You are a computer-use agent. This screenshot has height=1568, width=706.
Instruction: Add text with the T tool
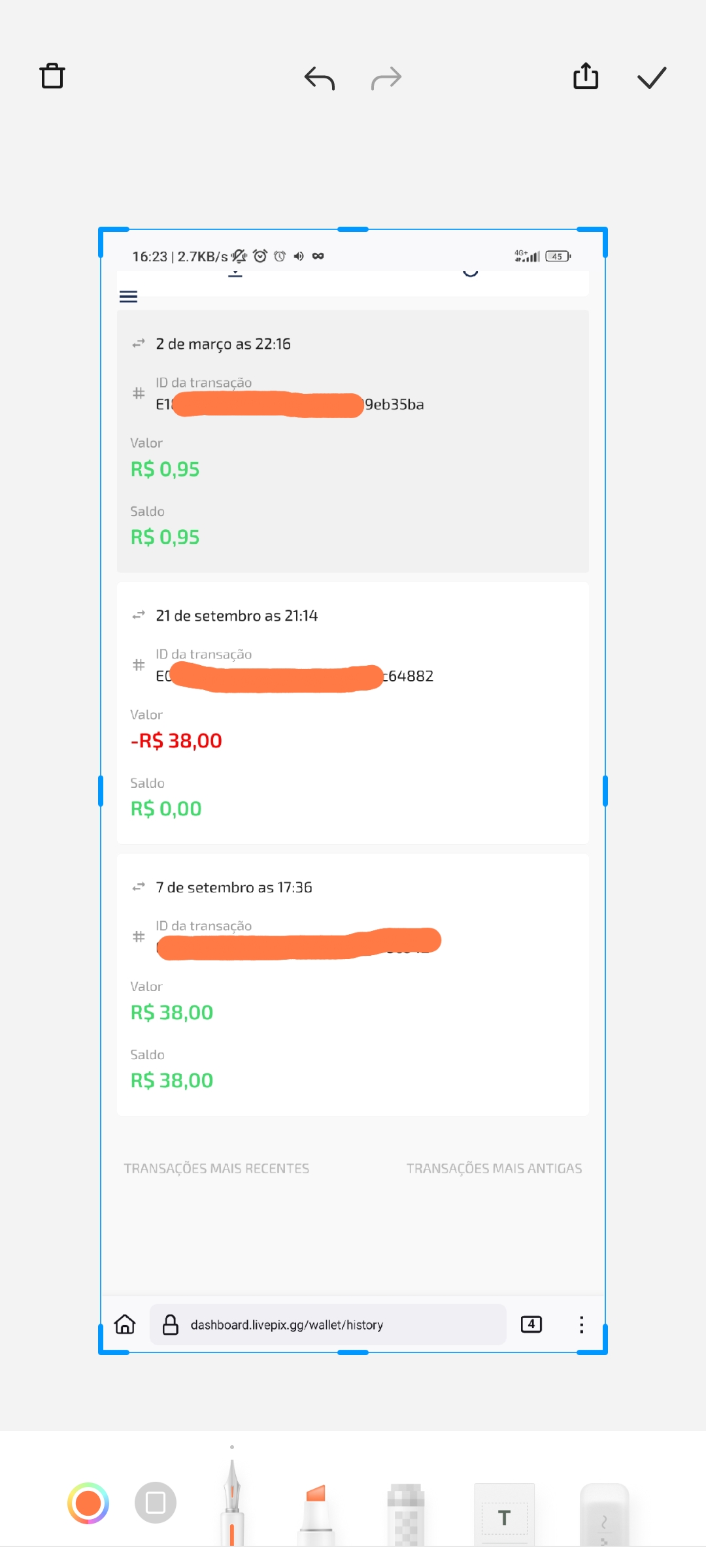click(x=504, y=1514)
